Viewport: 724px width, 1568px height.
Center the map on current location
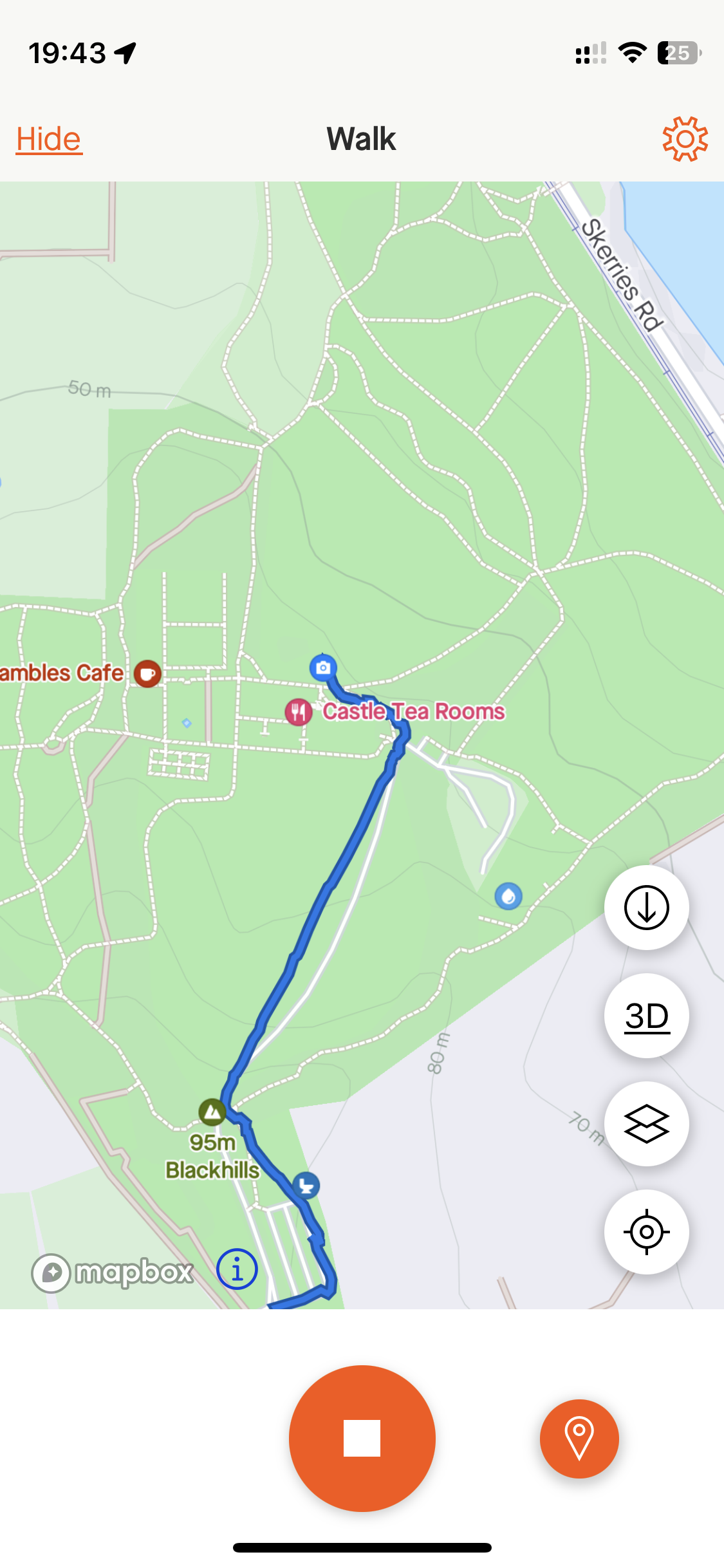[646, 1232]
